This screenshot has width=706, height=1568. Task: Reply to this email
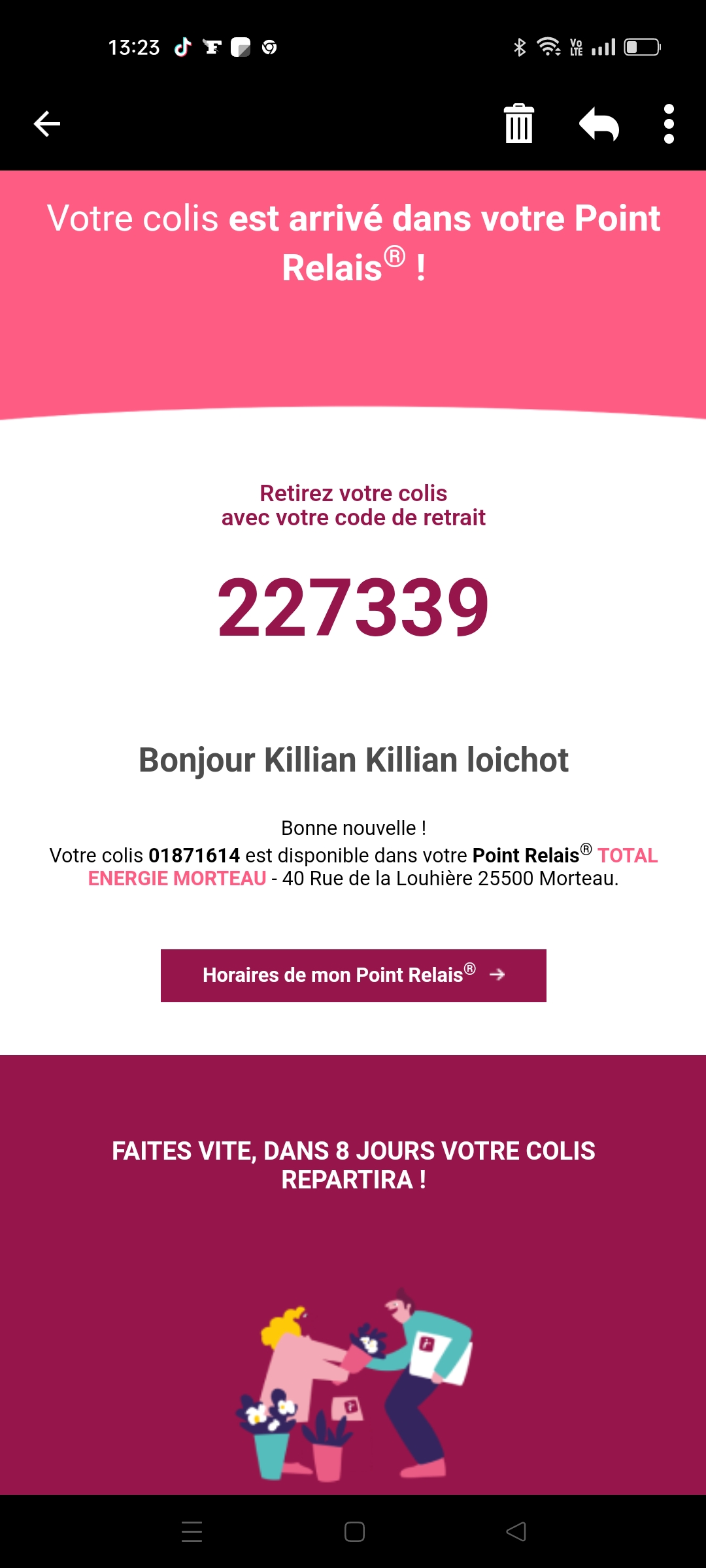tap(599, 123)
